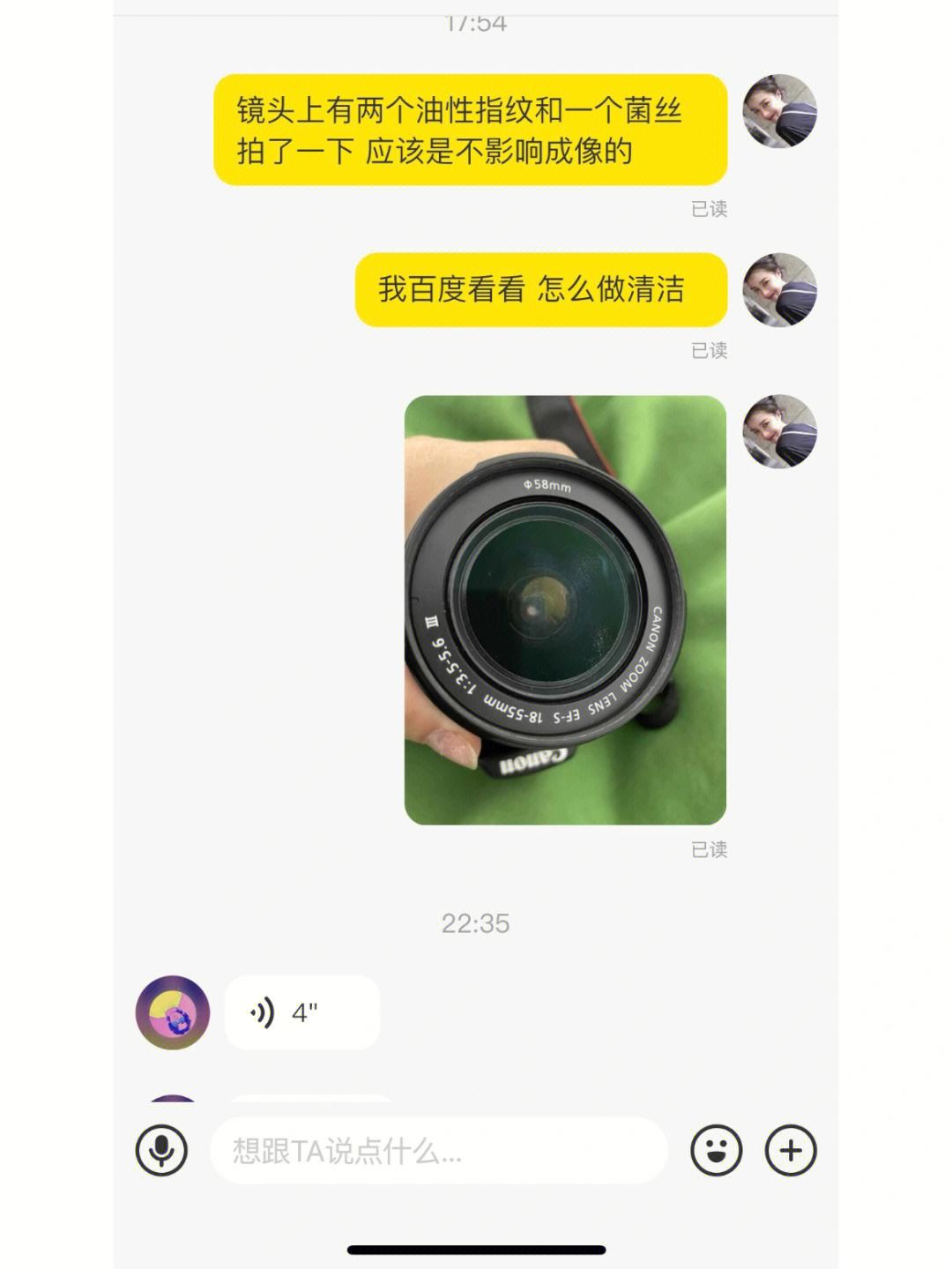Open the Canon lens photo message
The image size is (952, 1269).
565,610
